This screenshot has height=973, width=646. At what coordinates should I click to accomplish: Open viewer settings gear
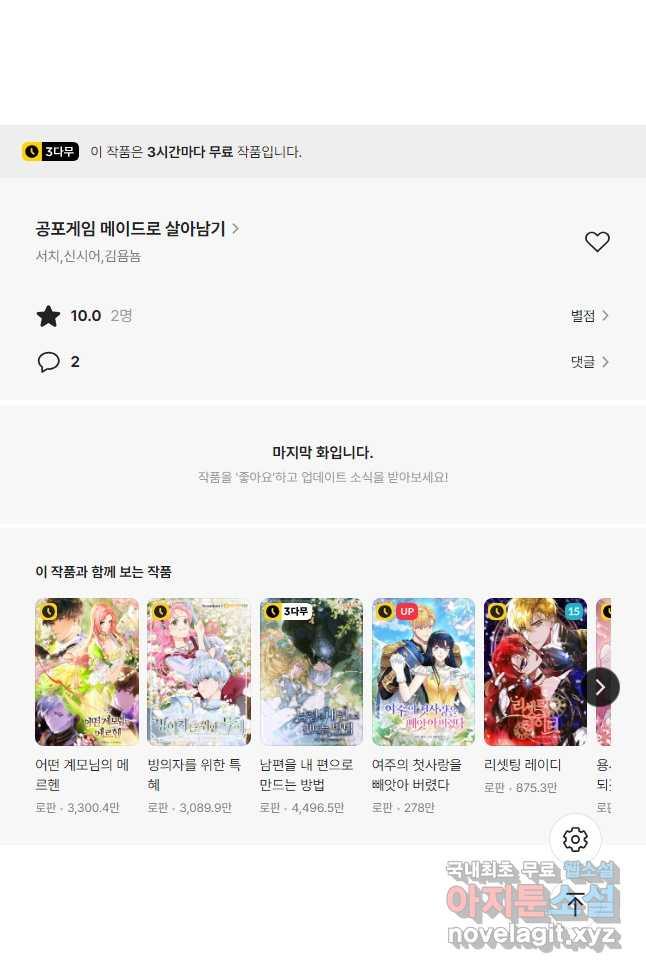coord(575,839)
